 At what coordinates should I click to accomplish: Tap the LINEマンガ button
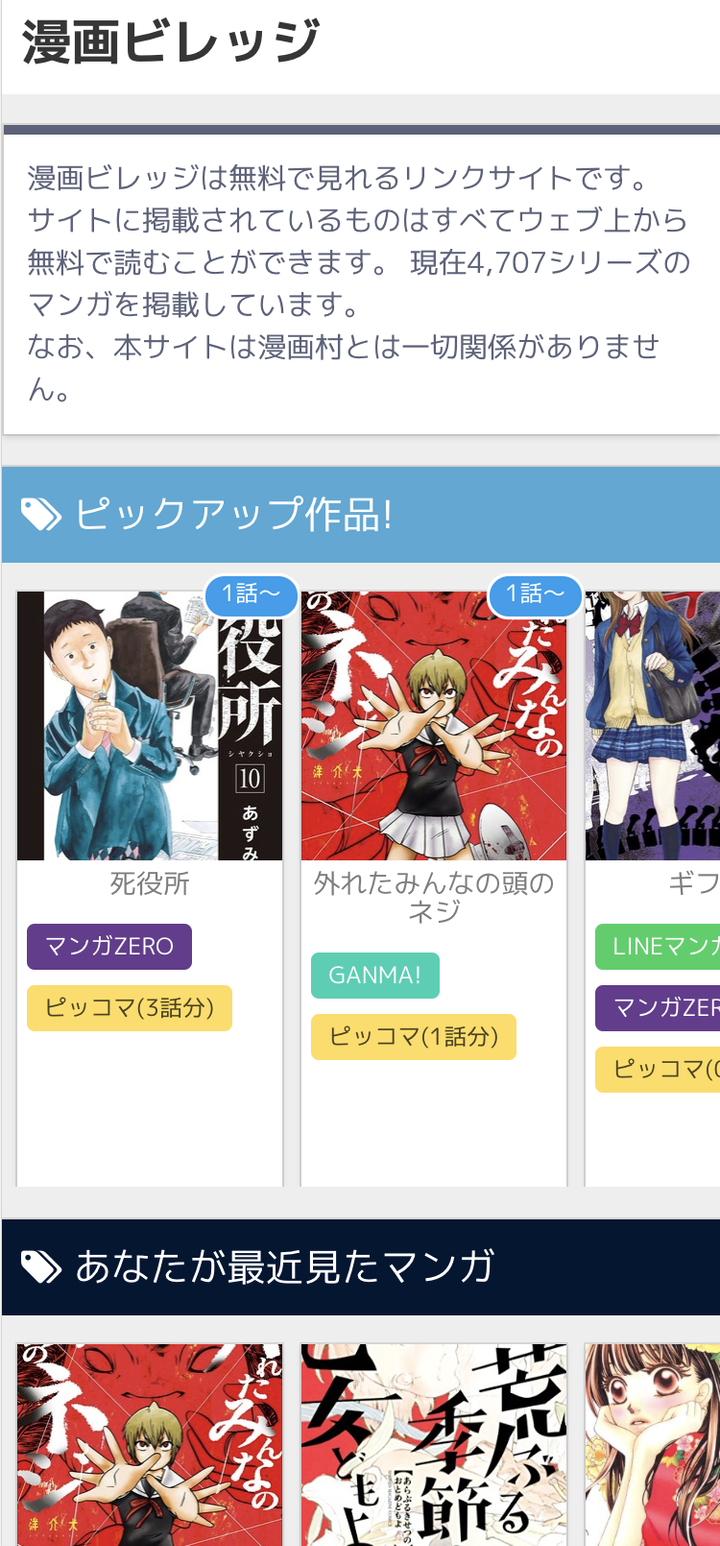[x=658, y=946]
